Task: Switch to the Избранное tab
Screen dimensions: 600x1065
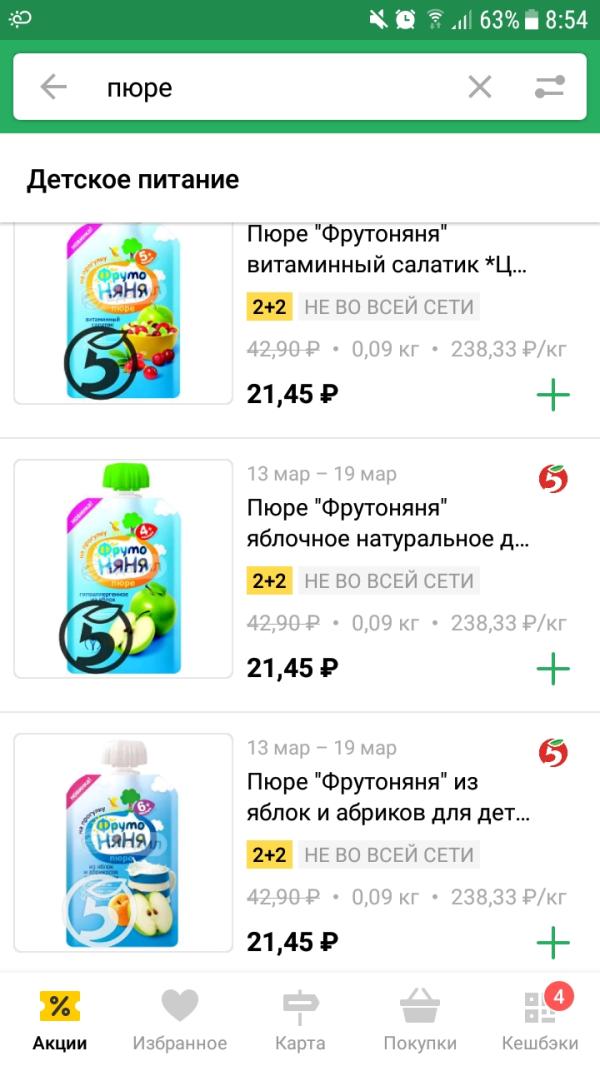Action: point(180,1020)
